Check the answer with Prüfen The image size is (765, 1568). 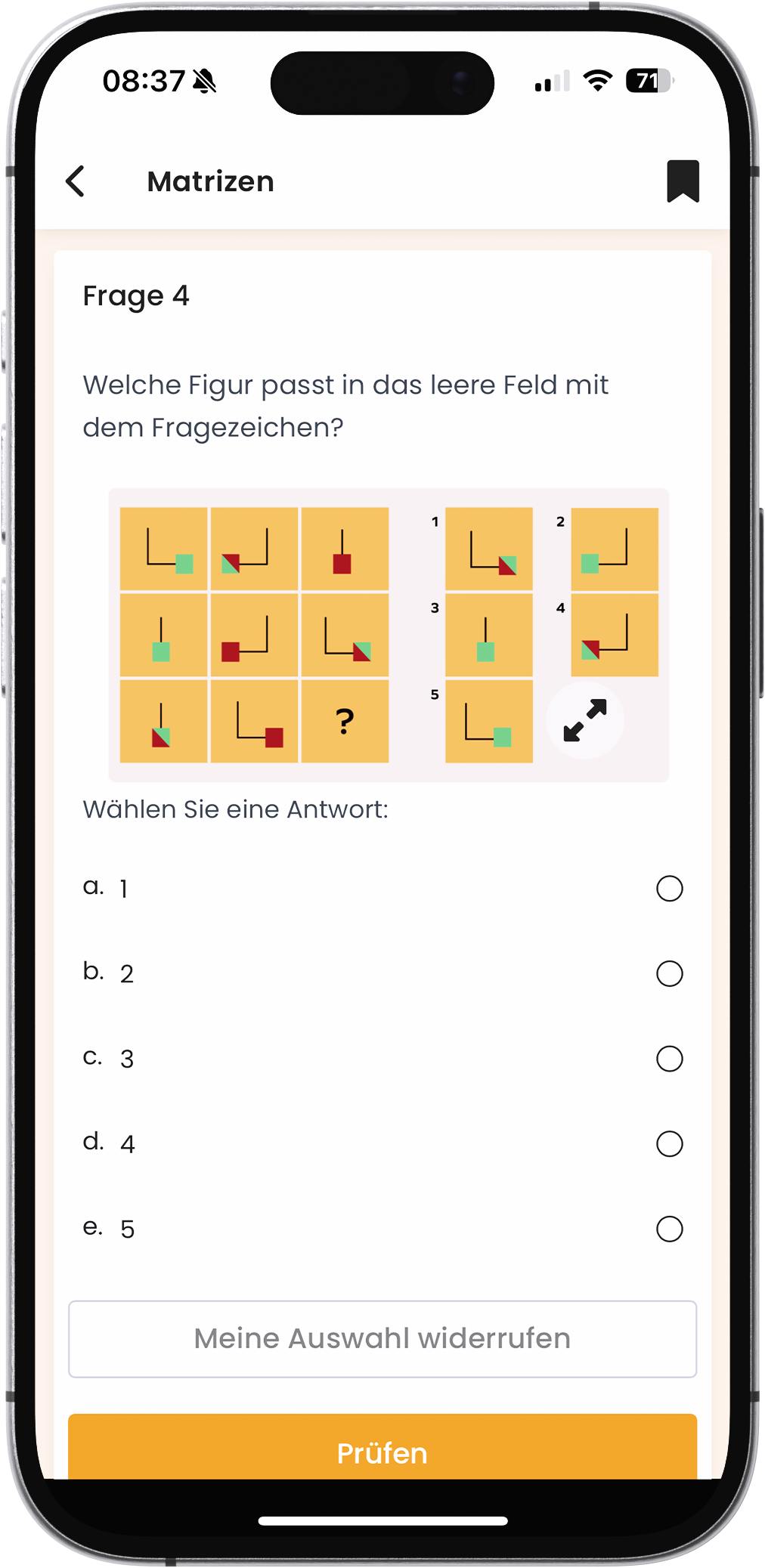click(x=382, y=1450)
